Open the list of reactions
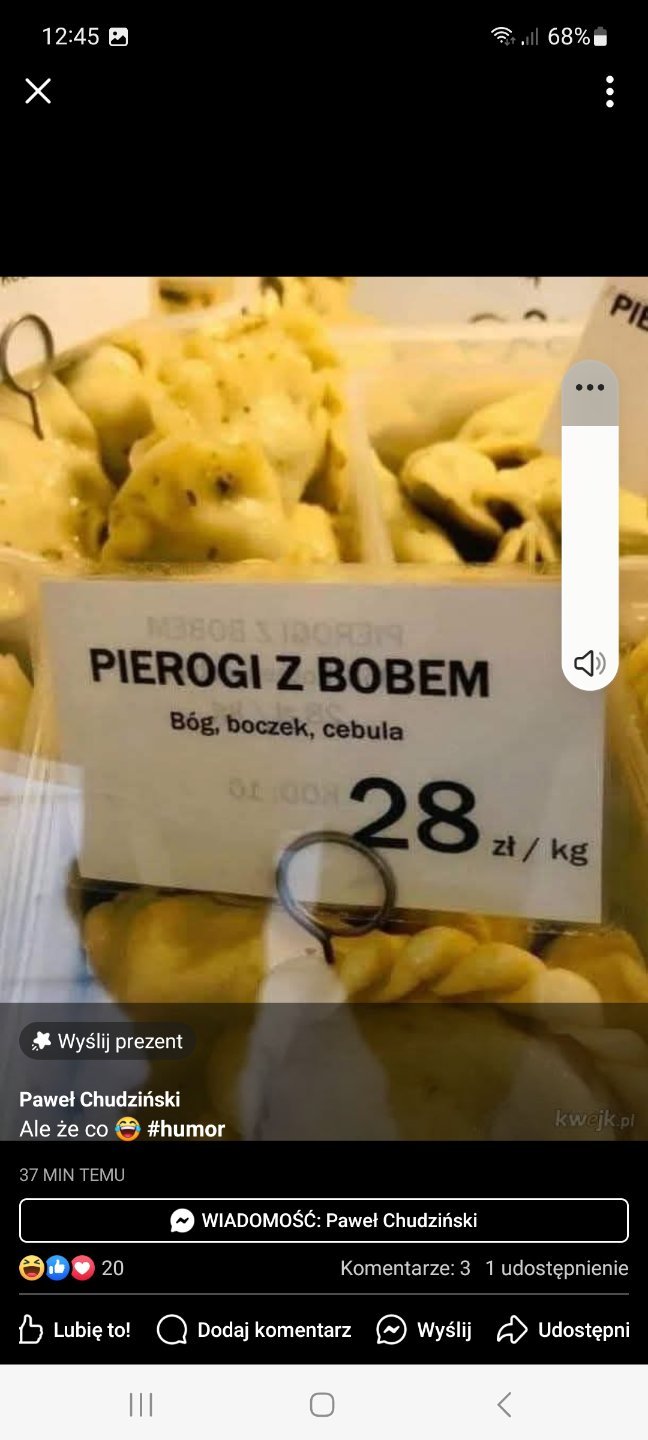648x1440 pixels. coord(72,1268)
